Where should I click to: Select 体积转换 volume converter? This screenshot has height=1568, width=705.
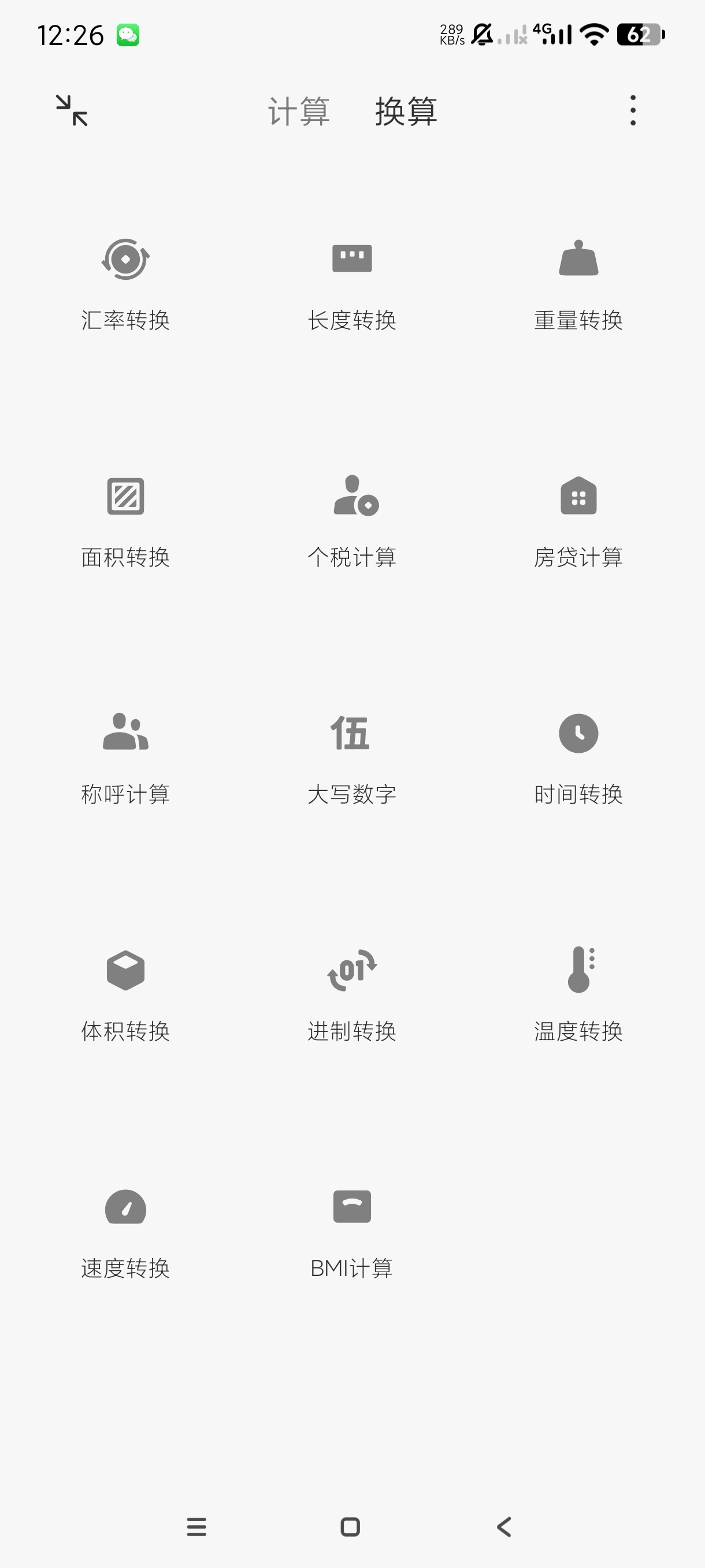(125, 996)
